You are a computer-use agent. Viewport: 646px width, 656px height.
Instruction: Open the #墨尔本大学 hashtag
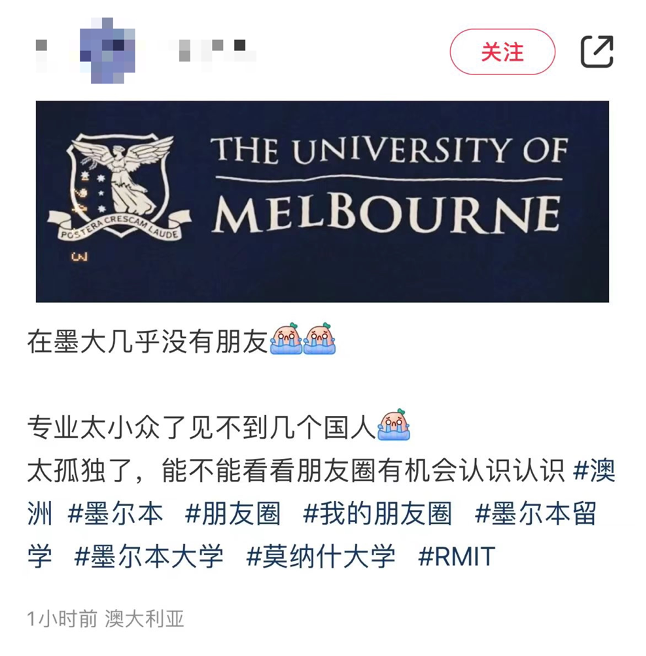tap(149, 556)
